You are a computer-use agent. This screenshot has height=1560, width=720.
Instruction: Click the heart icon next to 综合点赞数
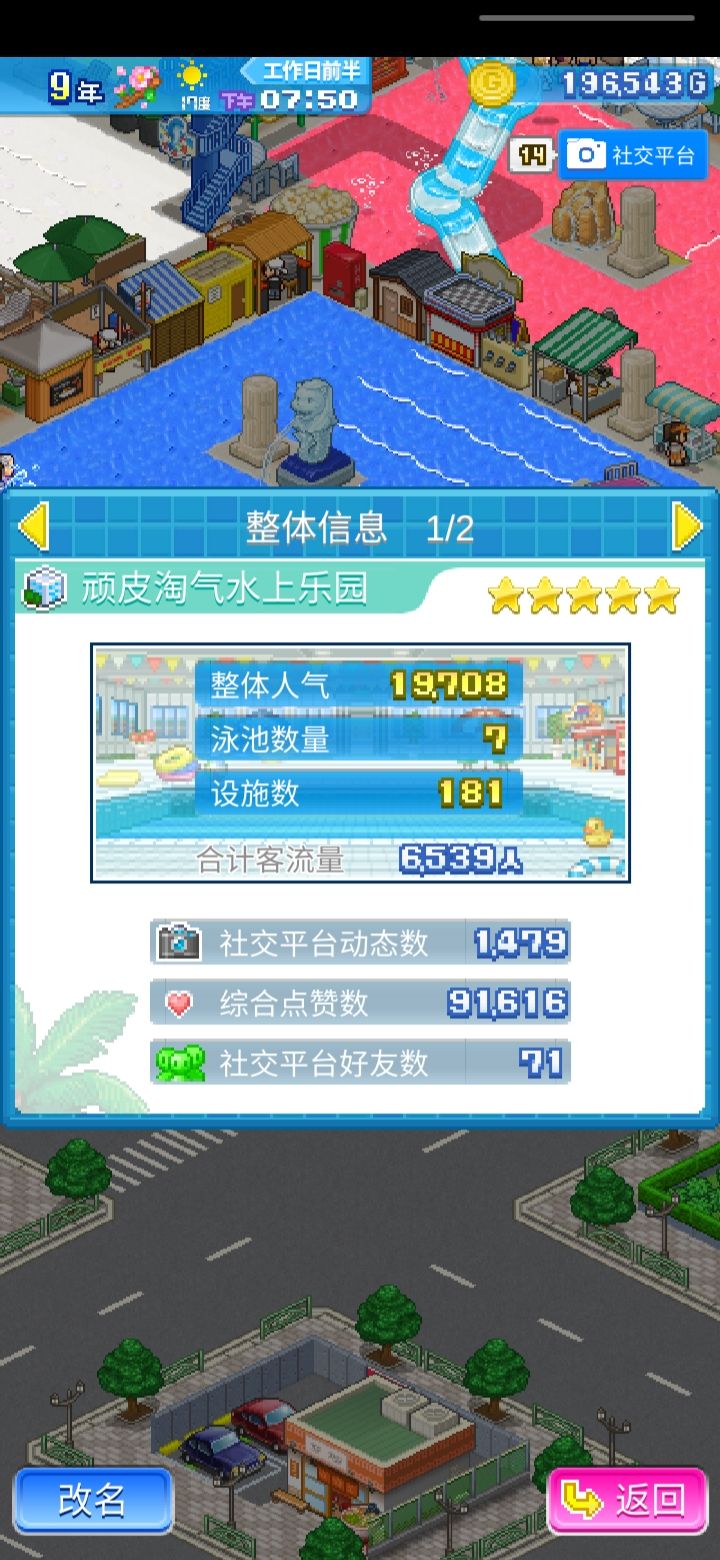(x=180, y=1001)
